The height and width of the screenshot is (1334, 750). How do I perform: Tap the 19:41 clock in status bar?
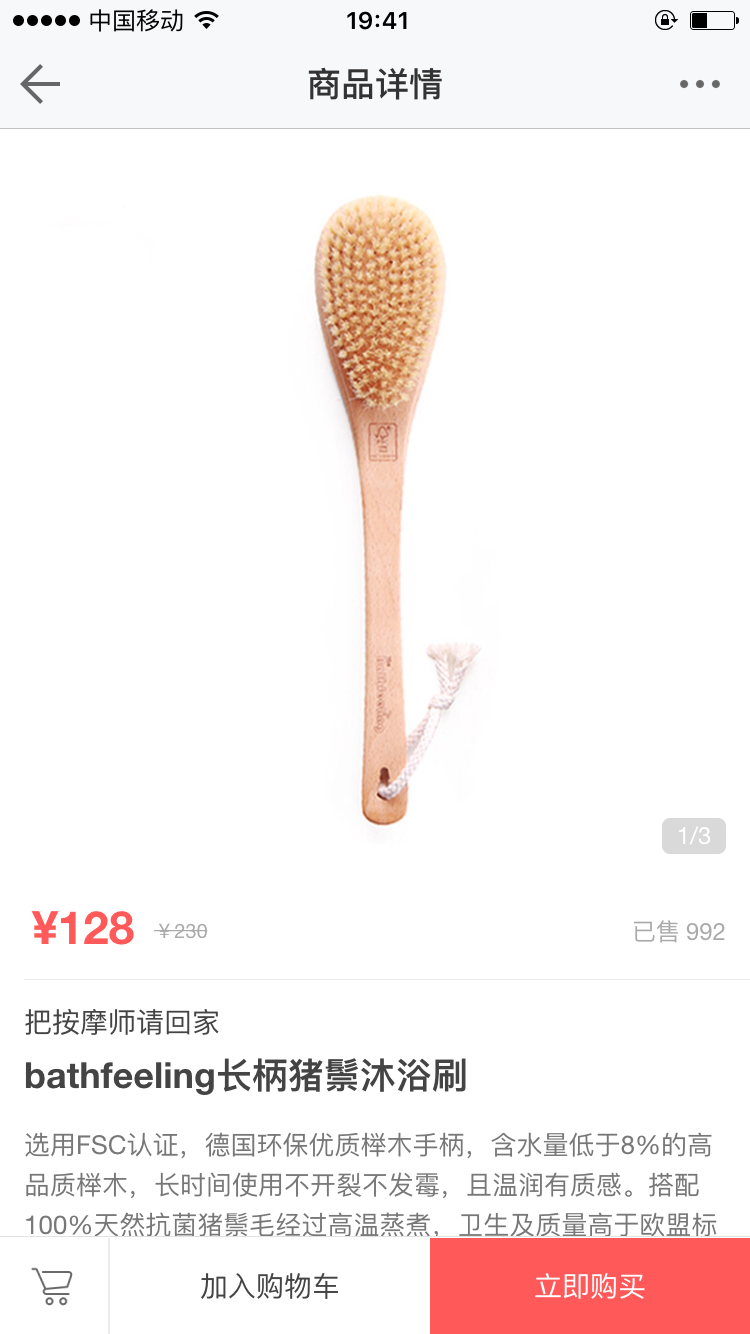pyautogui.click(x=375, y=18)
